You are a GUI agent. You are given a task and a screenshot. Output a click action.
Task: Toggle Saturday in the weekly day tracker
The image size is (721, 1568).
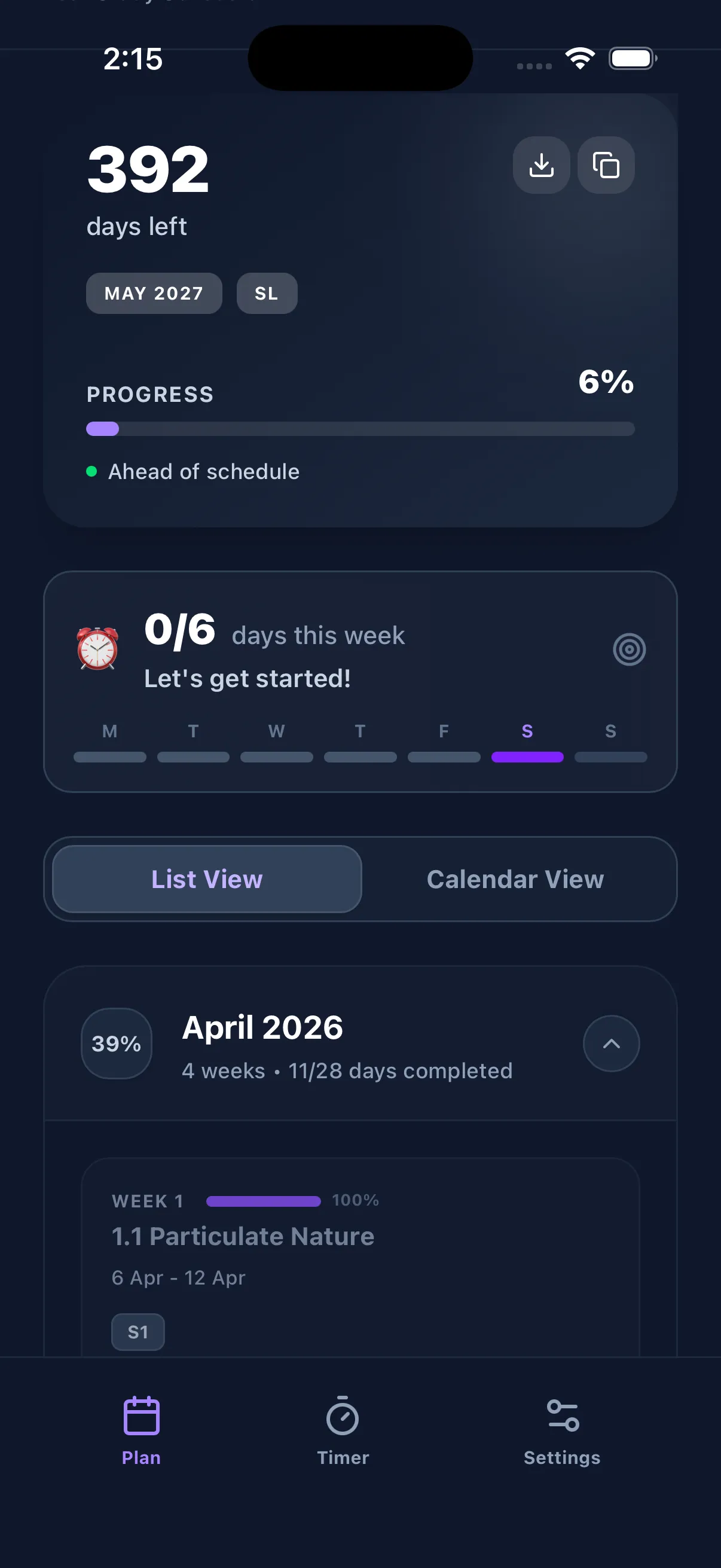(x=527, y=756)
